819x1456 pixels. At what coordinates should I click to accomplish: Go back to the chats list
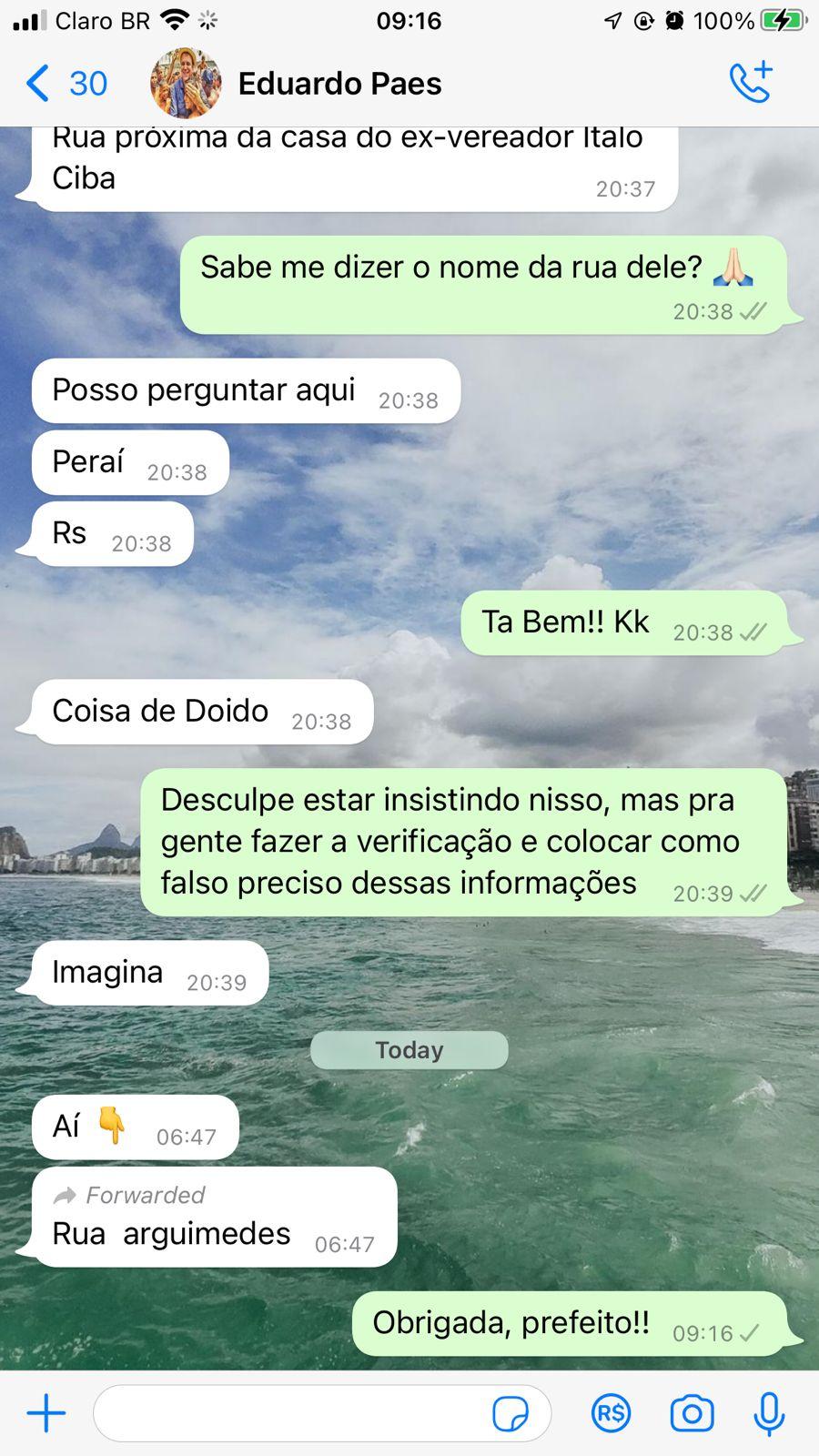click(66, 83)
